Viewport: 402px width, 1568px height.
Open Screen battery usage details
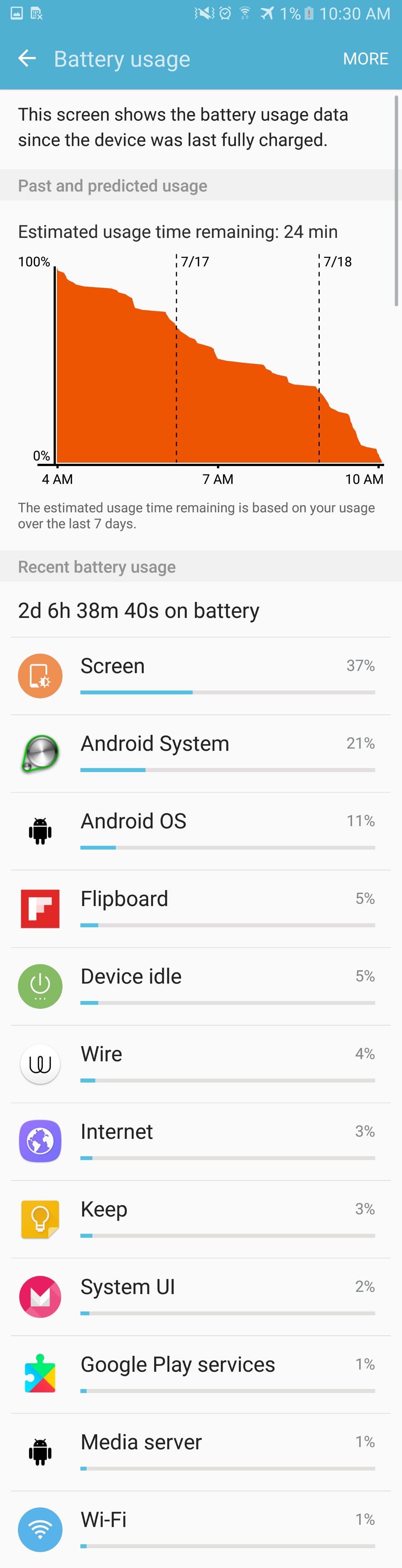tap(201, 676)
